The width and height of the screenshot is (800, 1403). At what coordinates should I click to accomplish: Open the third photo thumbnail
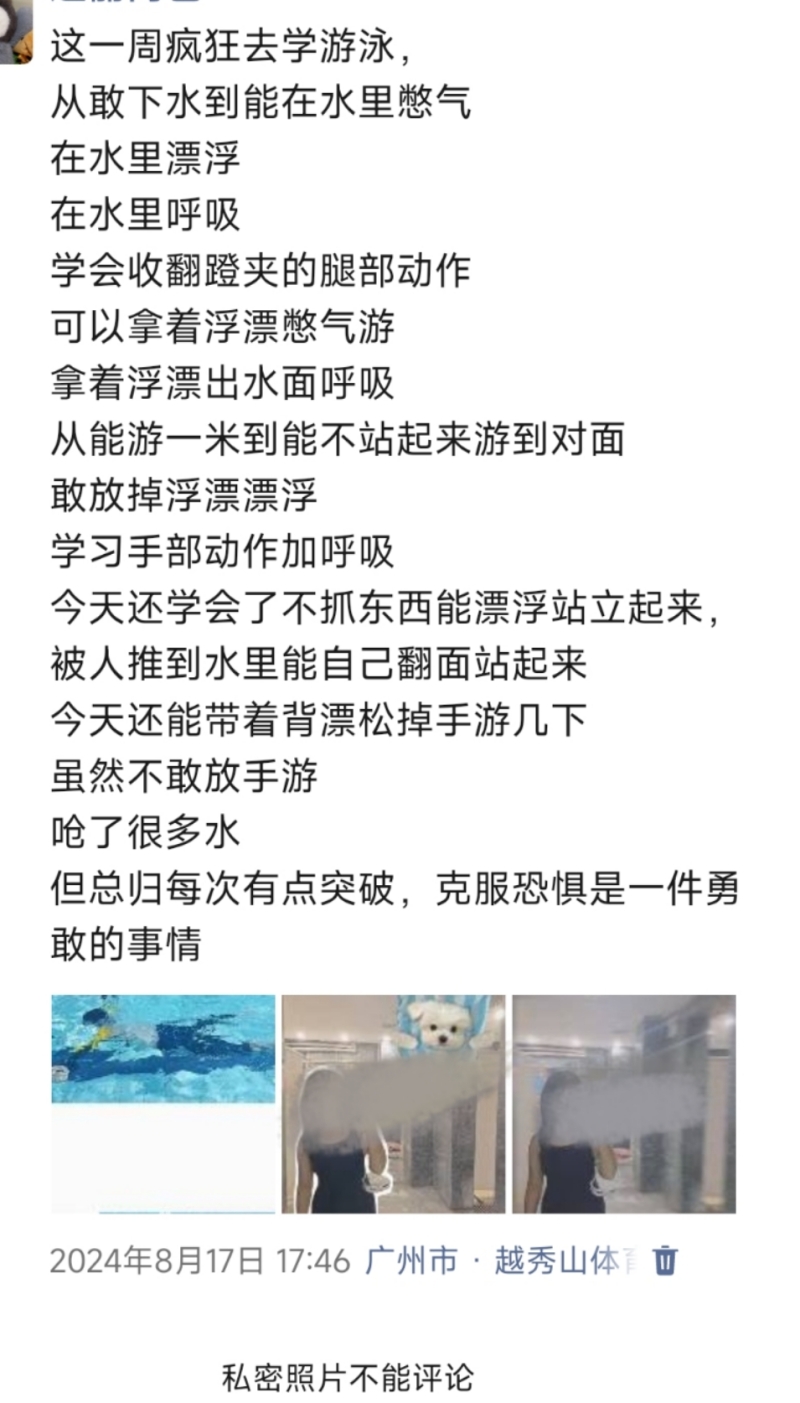pos(624,1103)
